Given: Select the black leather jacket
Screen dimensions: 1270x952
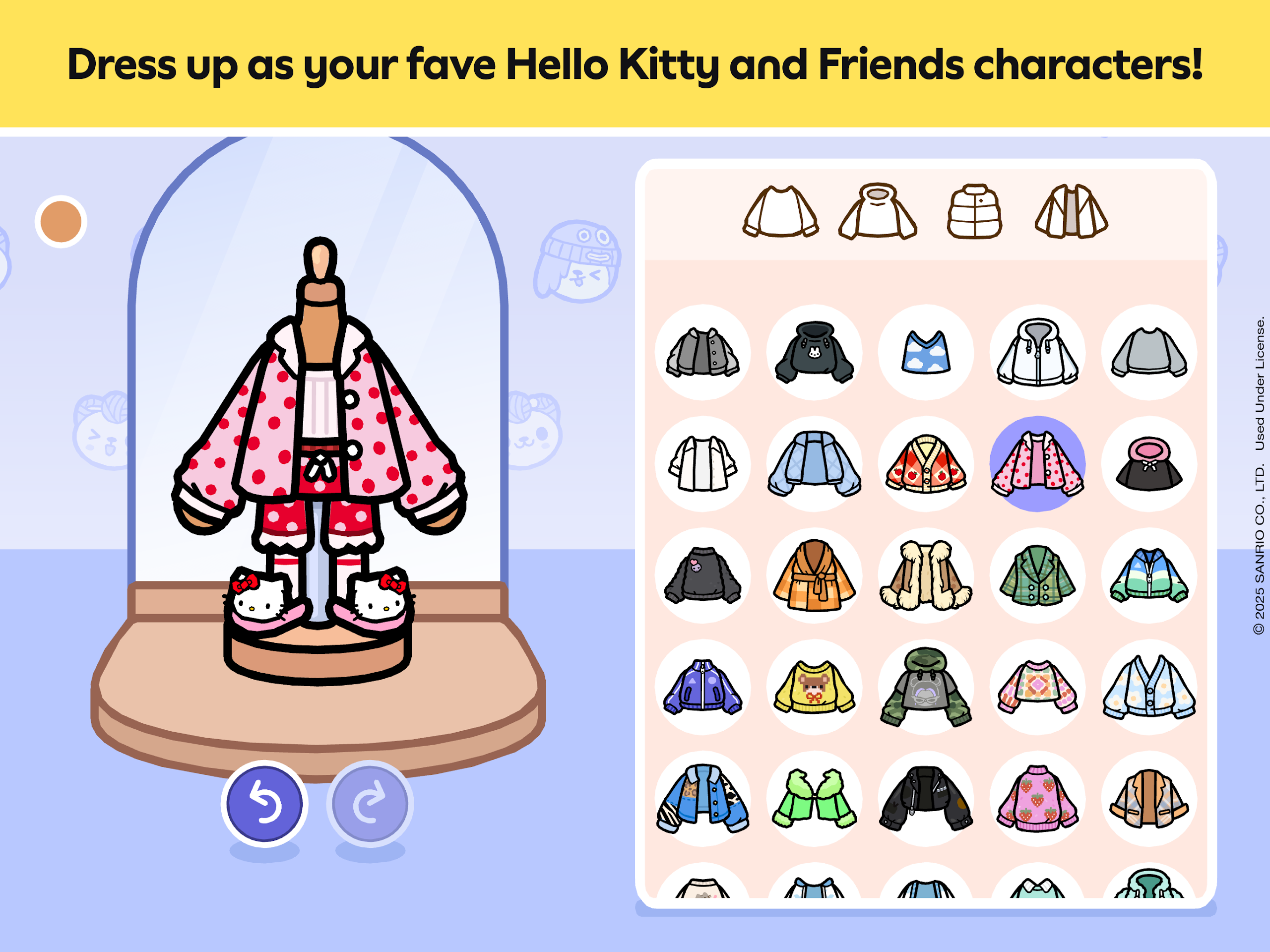Looking at the screenshot, I should 926,798.
